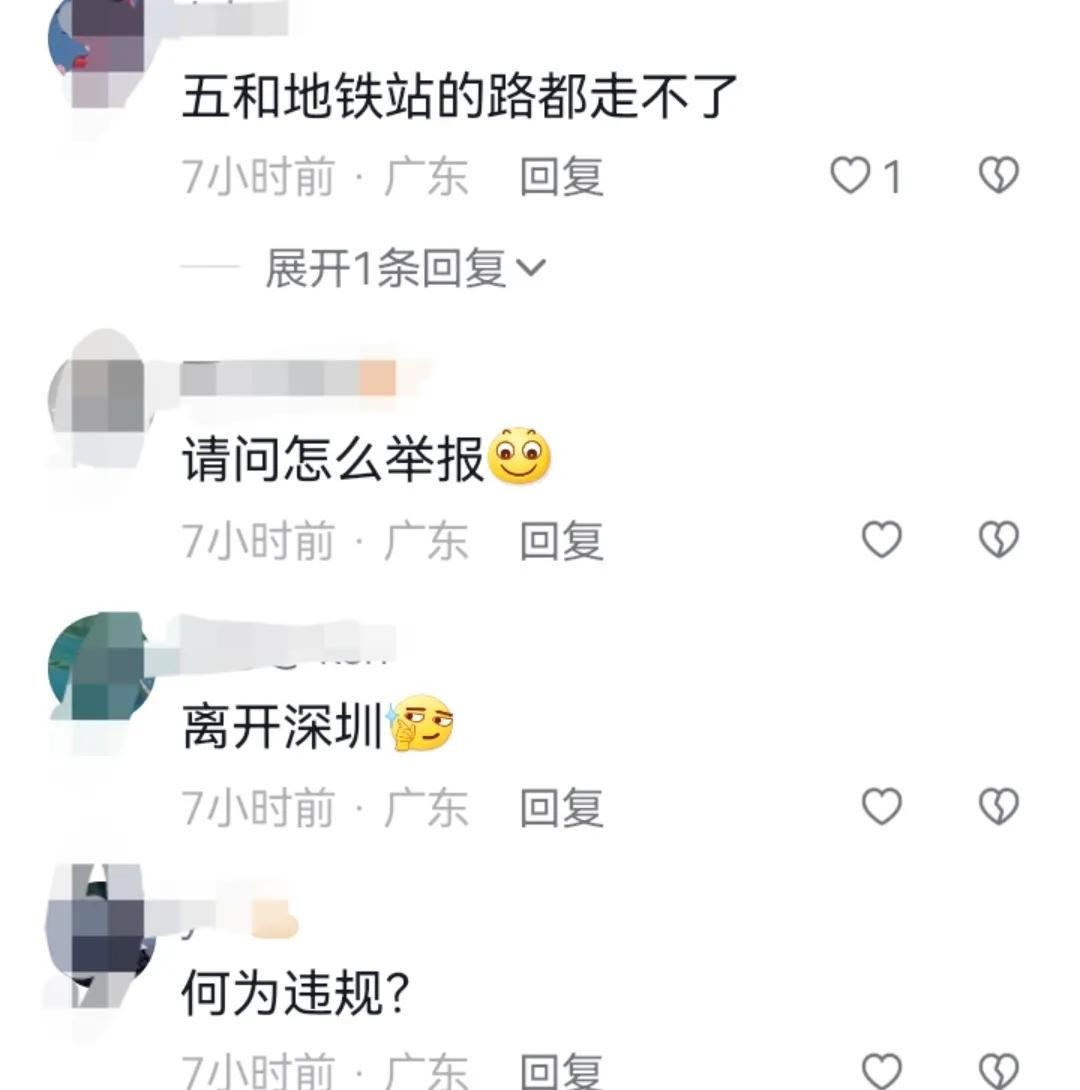
Task: Expand 展开1条回复 under first comment
Action: click(404, 268)
